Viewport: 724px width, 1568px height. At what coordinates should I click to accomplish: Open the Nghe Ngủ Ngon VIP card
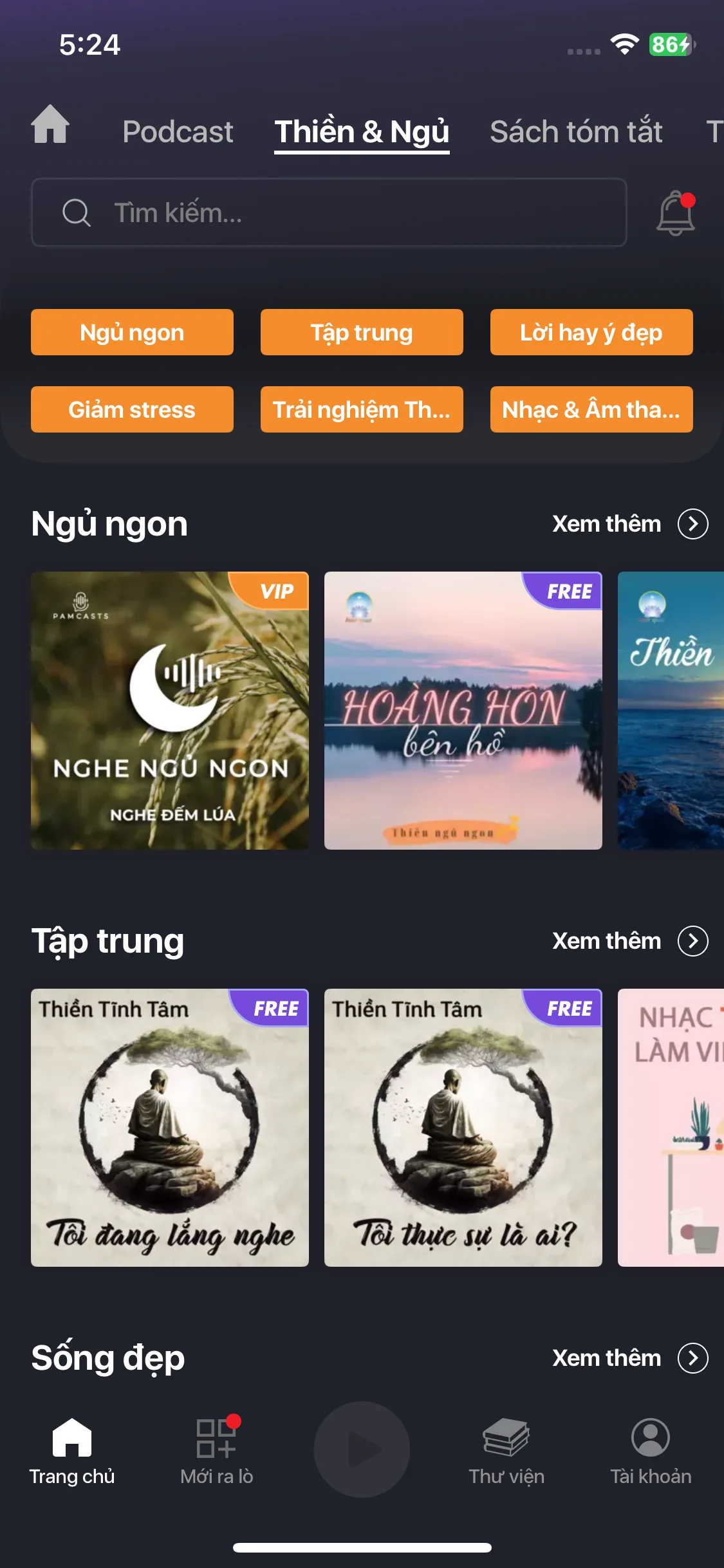170,711
